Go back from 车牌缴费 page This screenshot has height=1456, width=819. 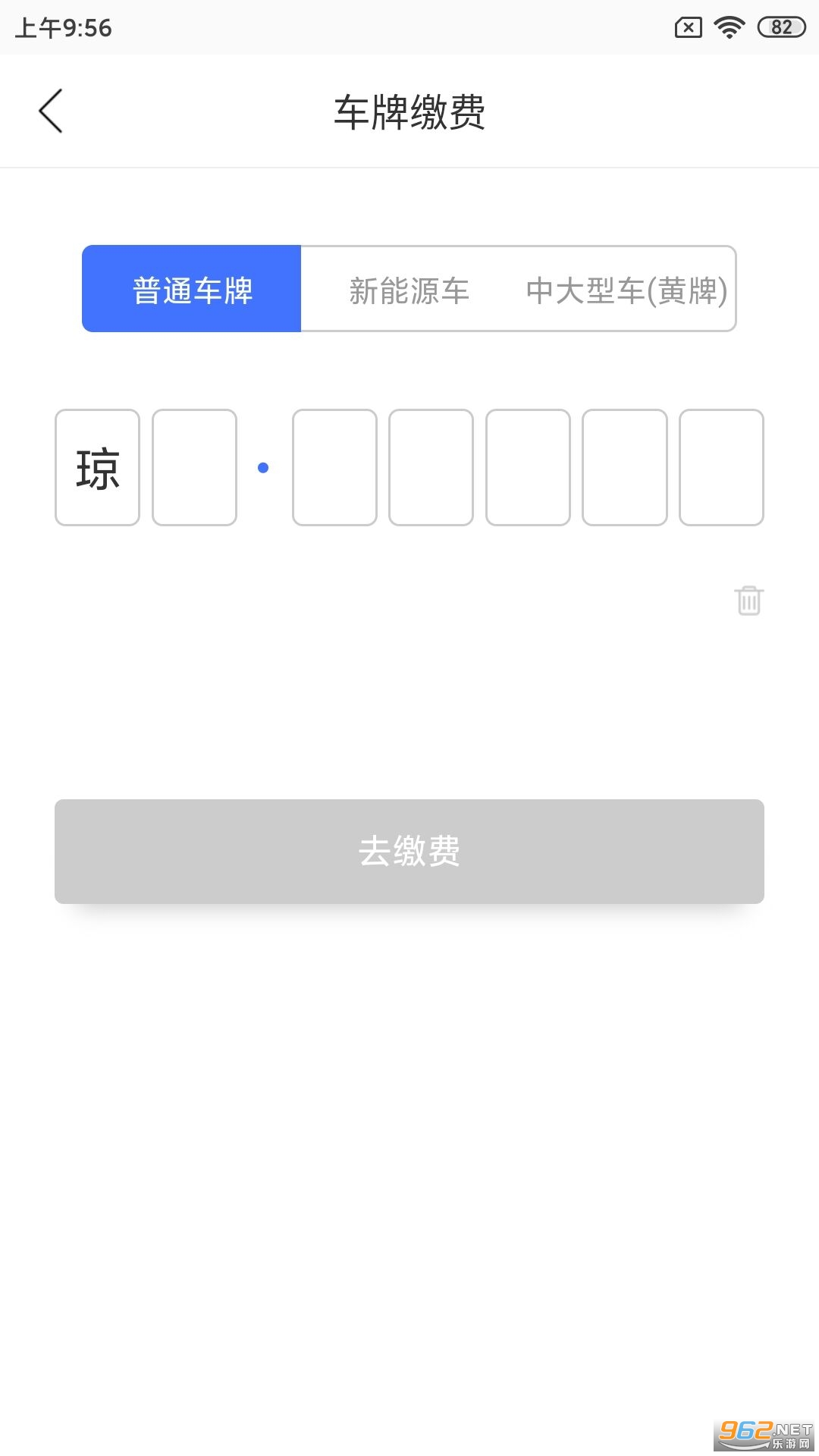[51, 111]
